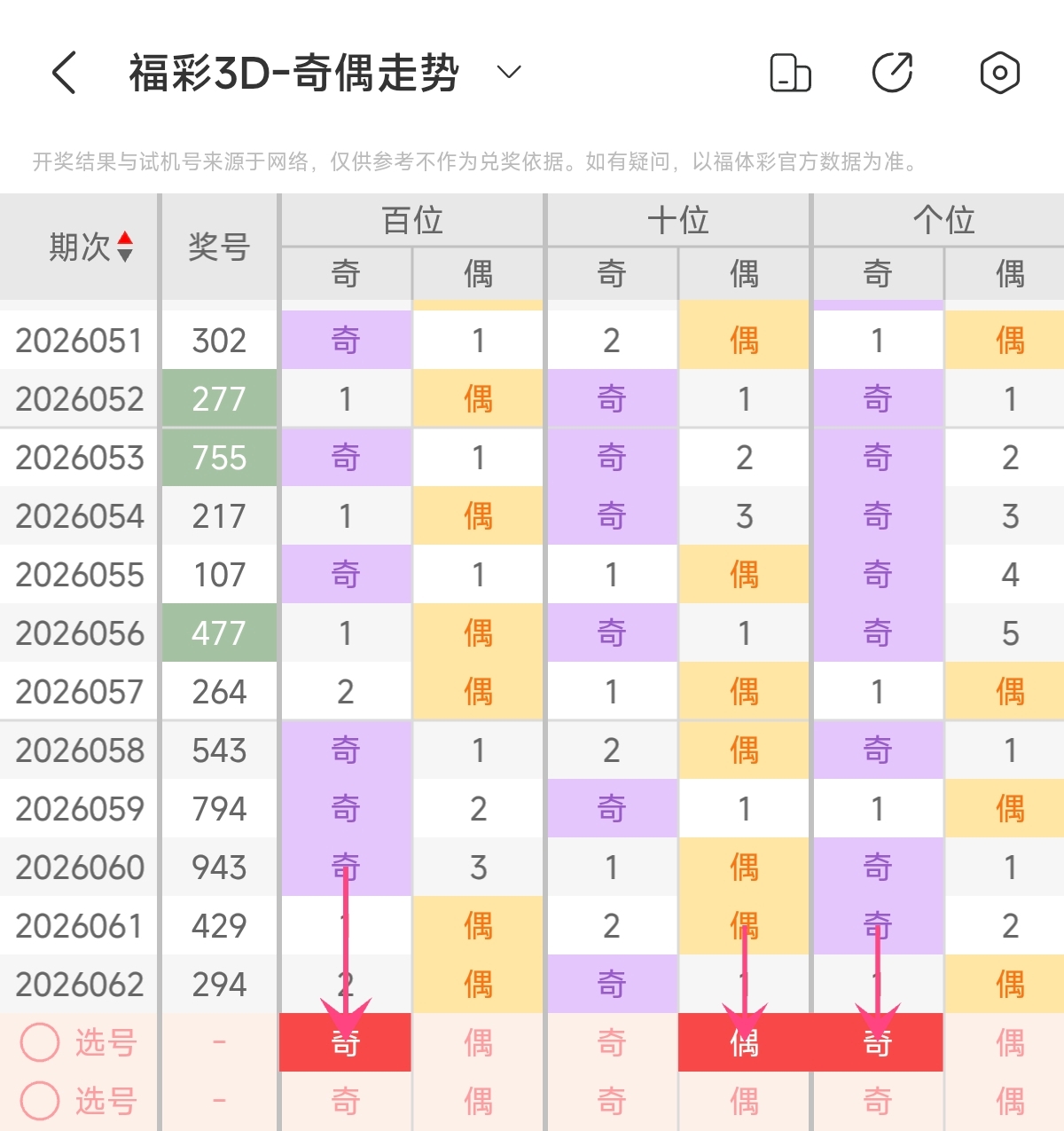Toggle the 期次 sort order arrows

(x=125, y=247)
